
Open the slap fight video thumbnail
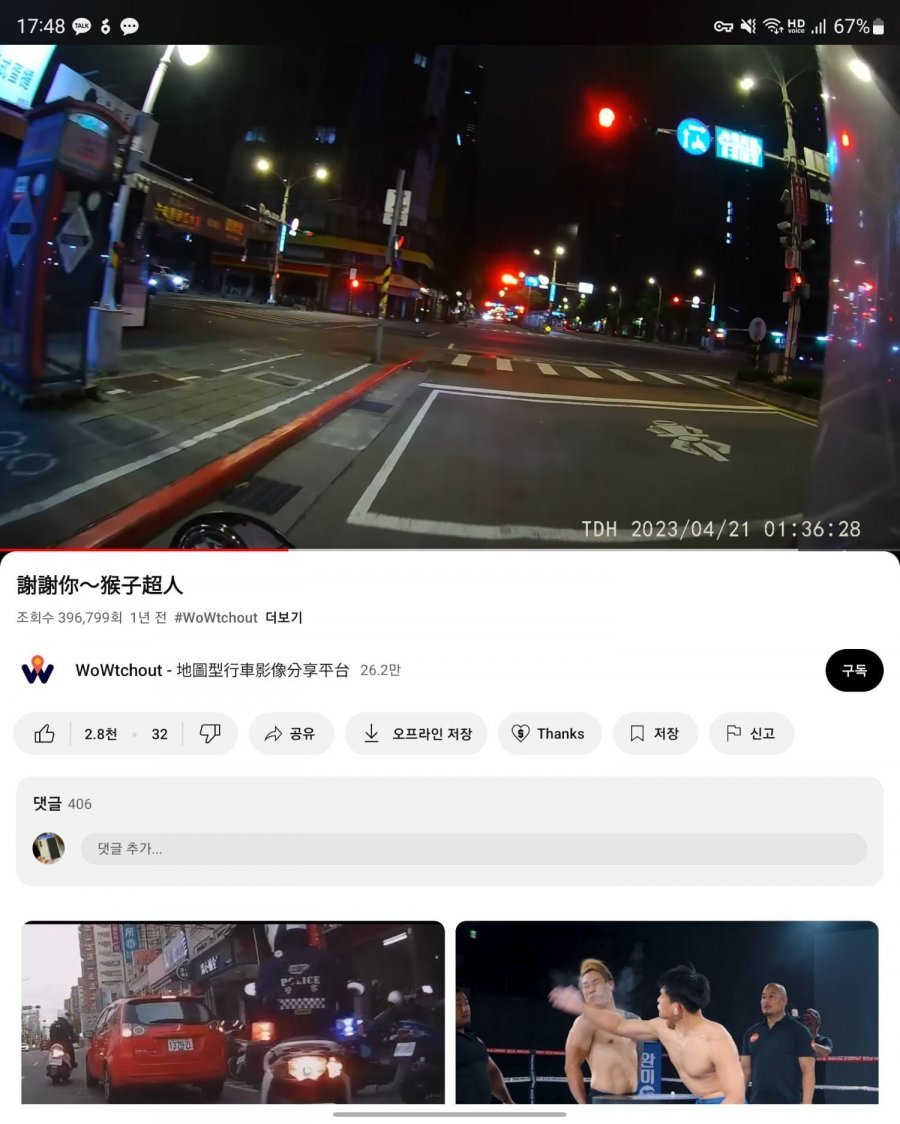click(x=667, y=1012)
